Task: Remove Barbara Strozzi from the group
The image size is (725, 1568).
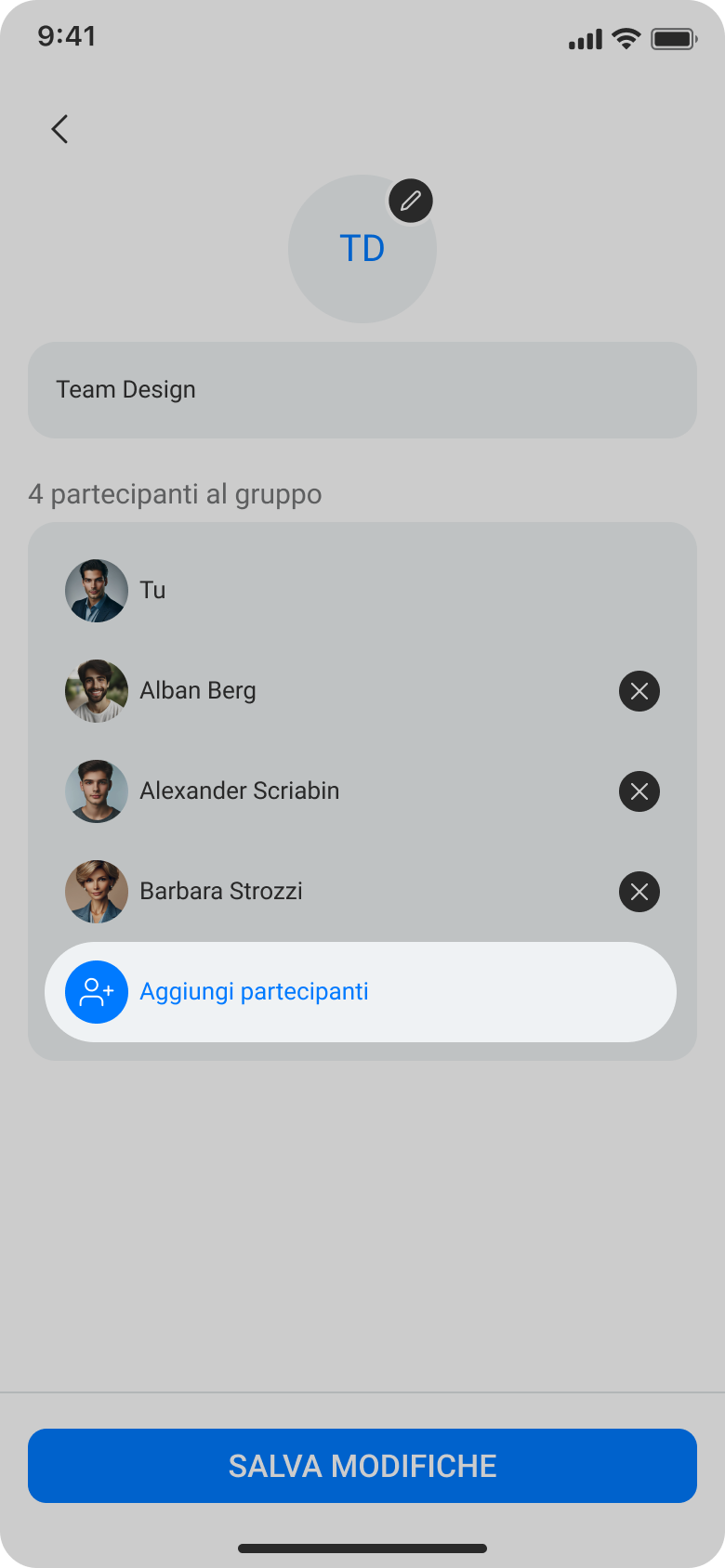Action: tap(639, 892)
